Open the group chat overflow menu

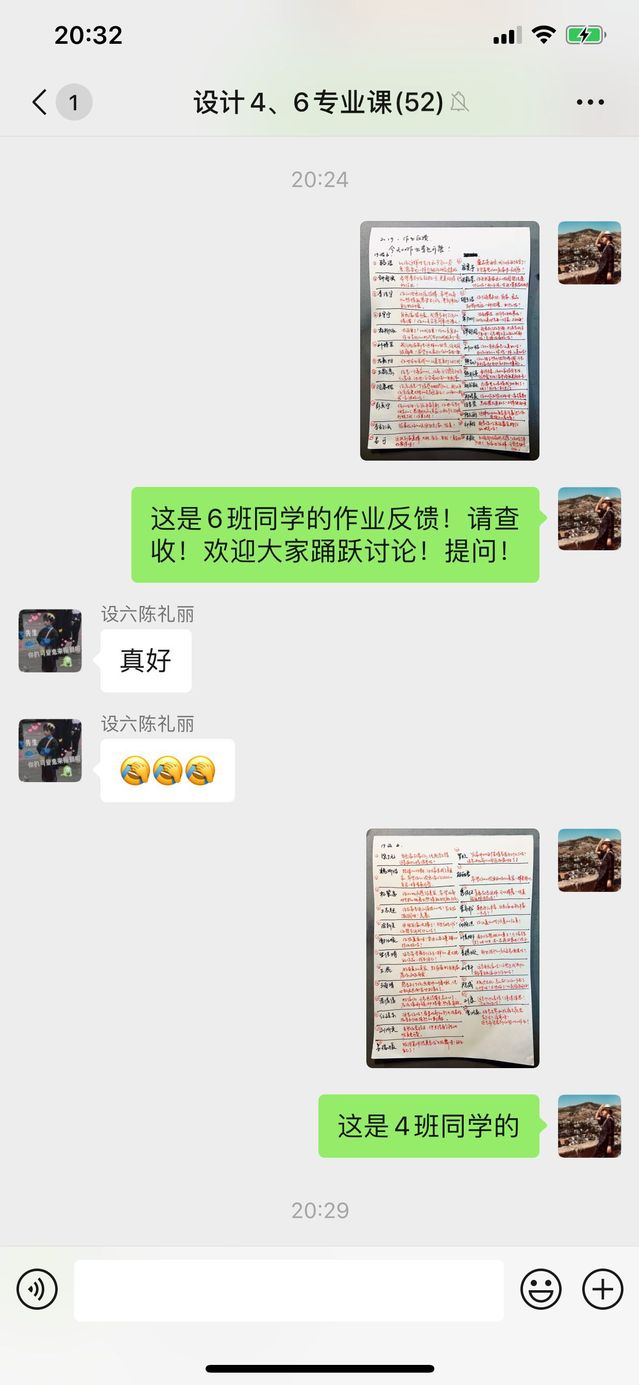point(590,102)
